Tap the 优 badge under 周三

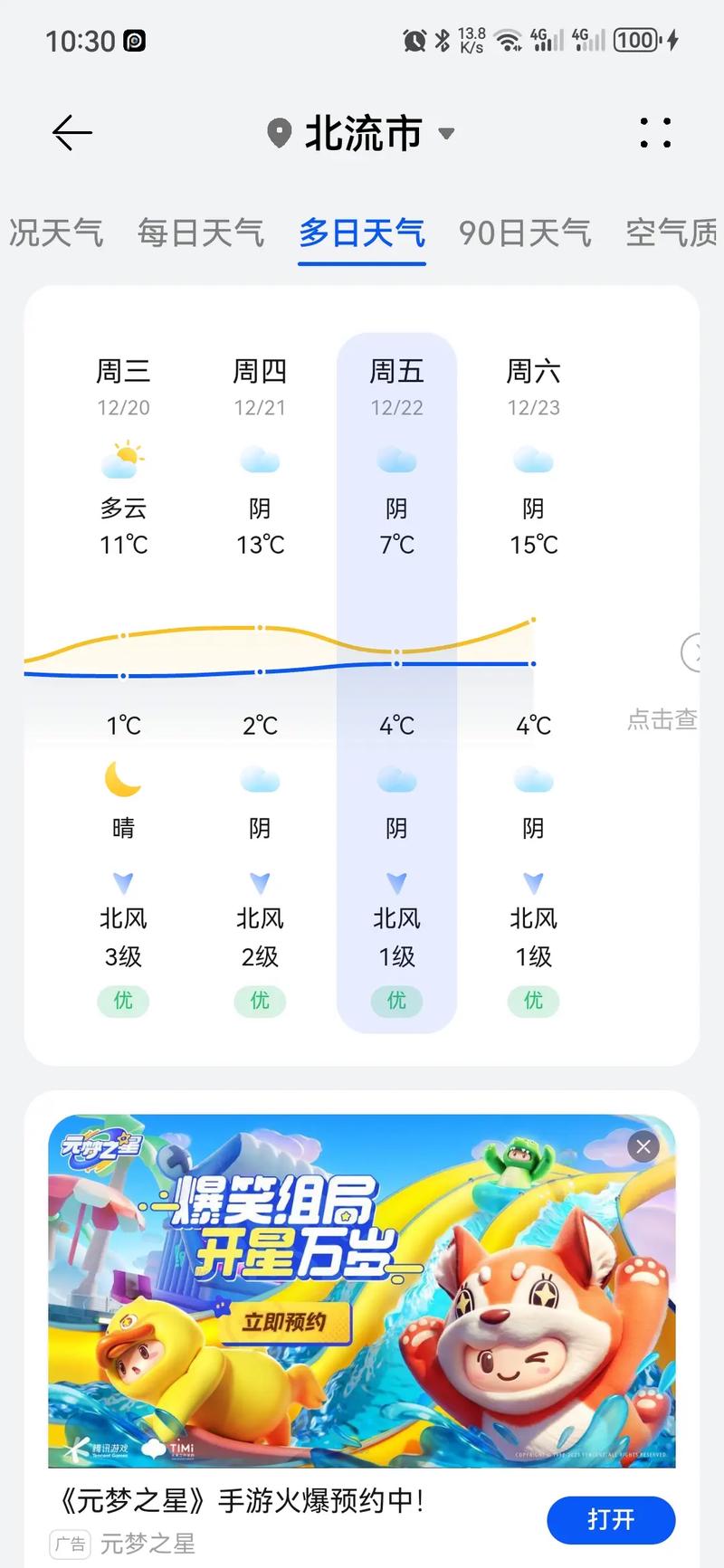123,1002
